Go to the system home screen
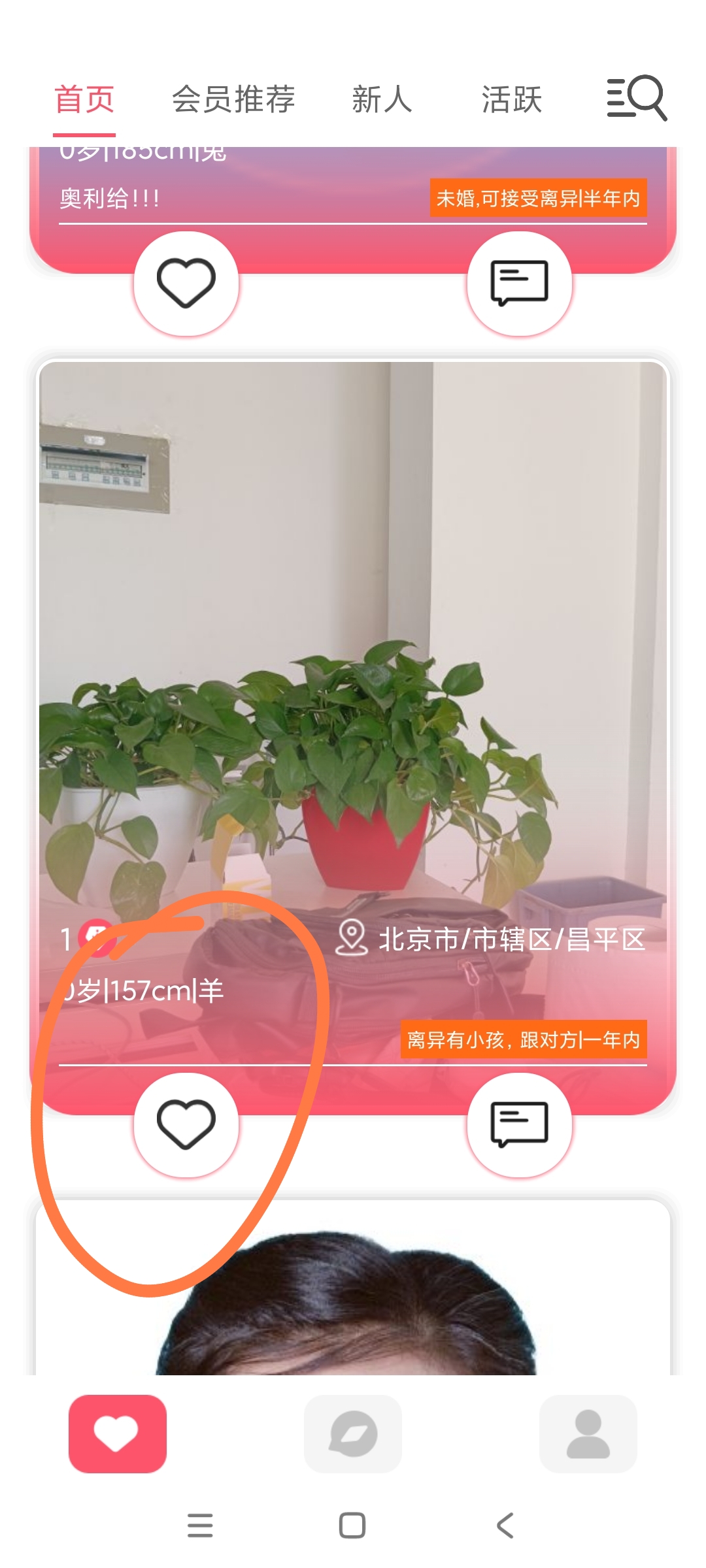The image size is (706, 1568). coord(352,1526)
